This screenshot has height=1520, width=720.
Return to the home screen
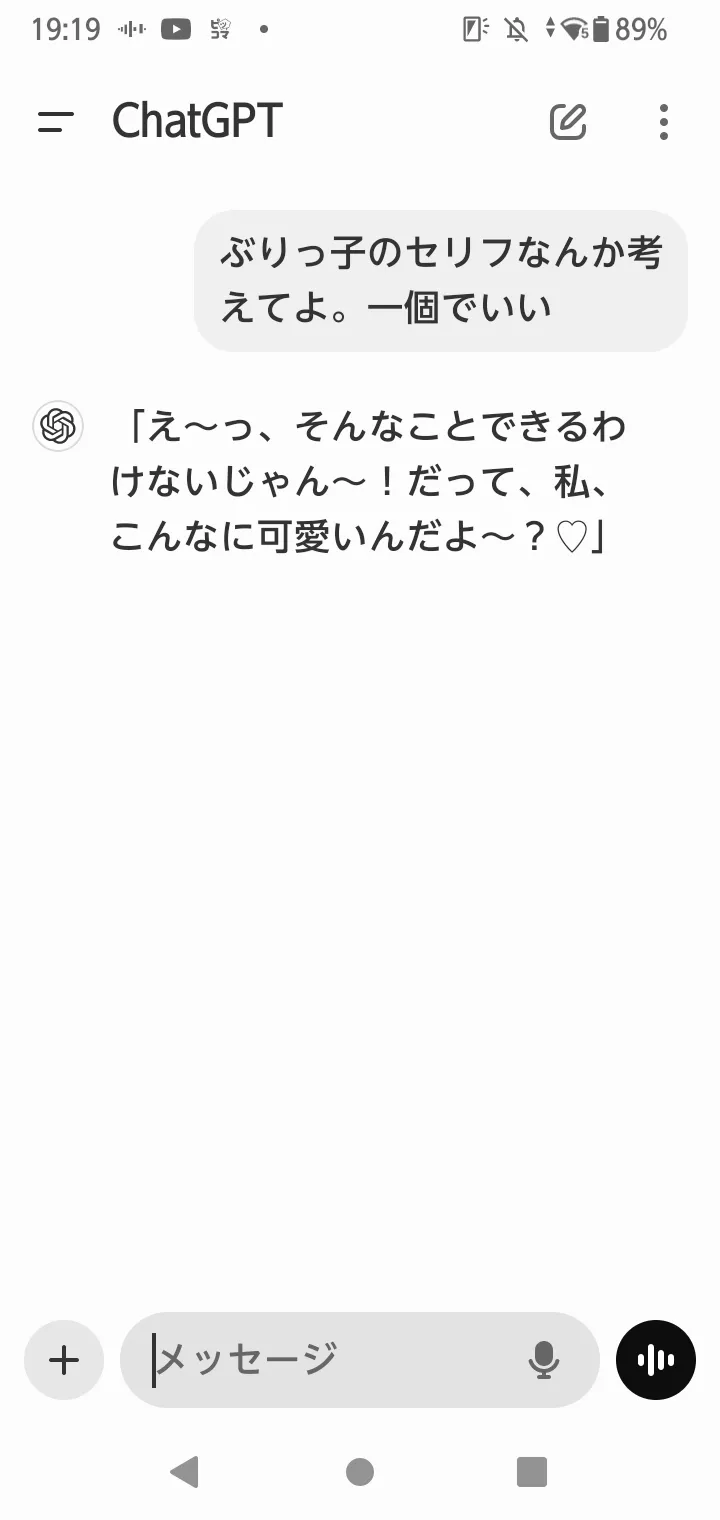coord(360,1471)
